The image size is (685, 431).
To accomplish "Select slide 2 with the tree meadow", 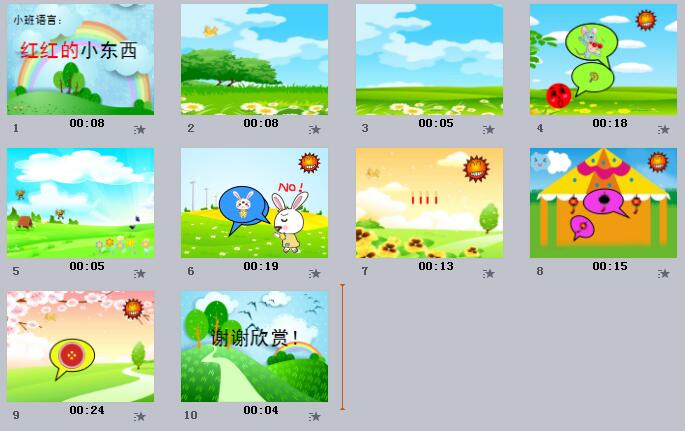I will (x=254, y=59).
